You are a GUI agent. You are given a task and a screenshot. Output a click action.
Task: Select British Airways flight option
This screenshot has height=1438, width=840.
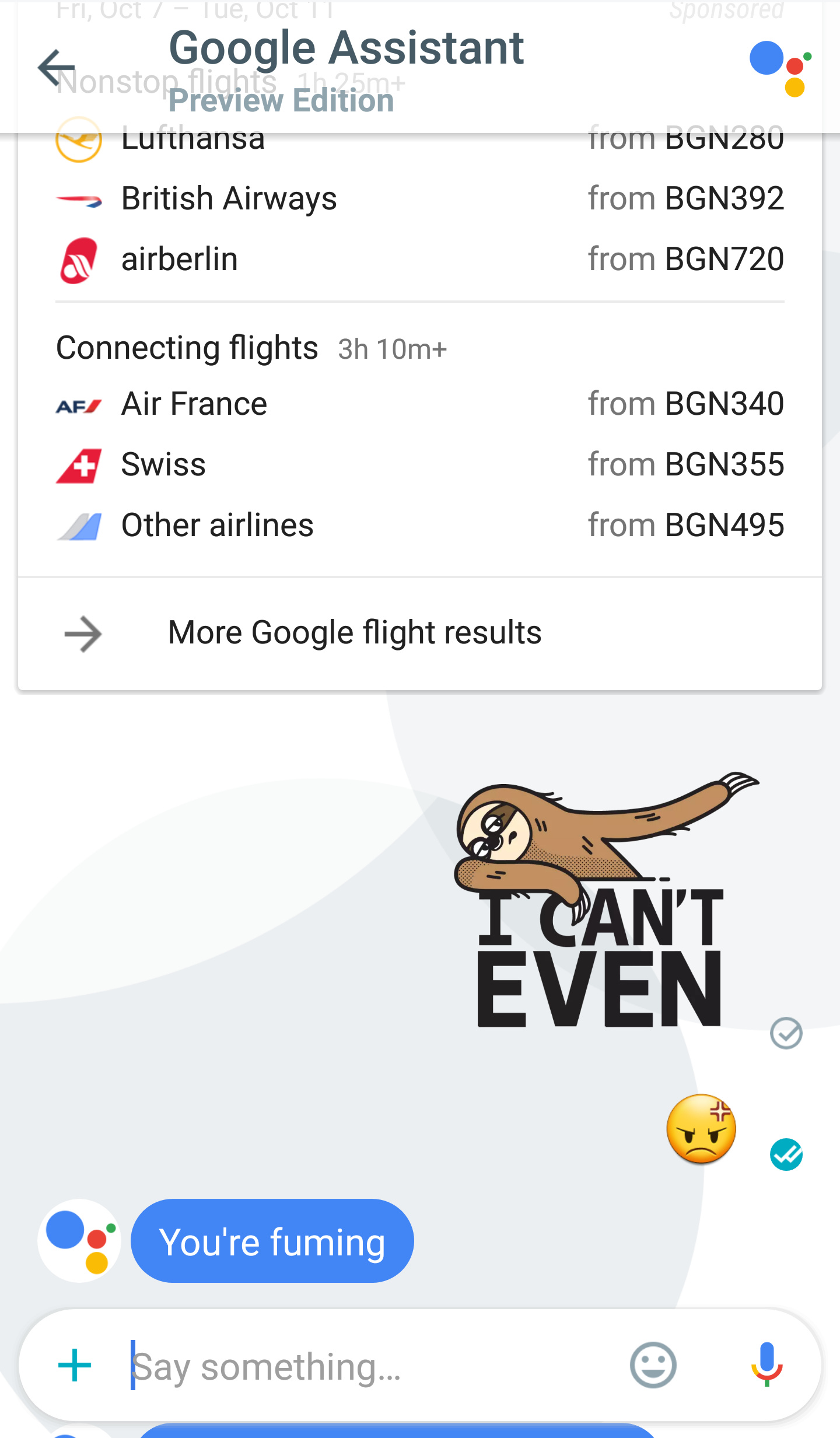point(419,199)
